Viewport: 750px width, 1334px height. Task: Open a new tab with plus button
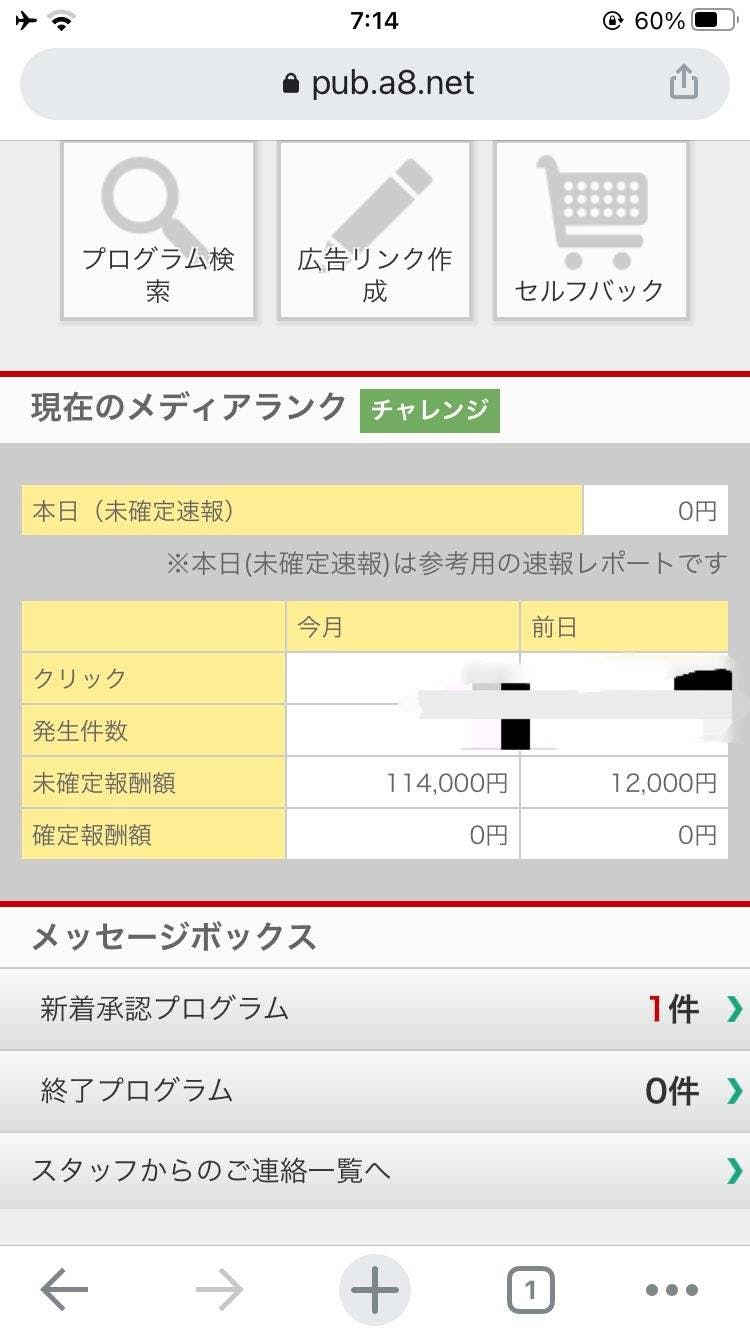click(x=375, y=1290)
